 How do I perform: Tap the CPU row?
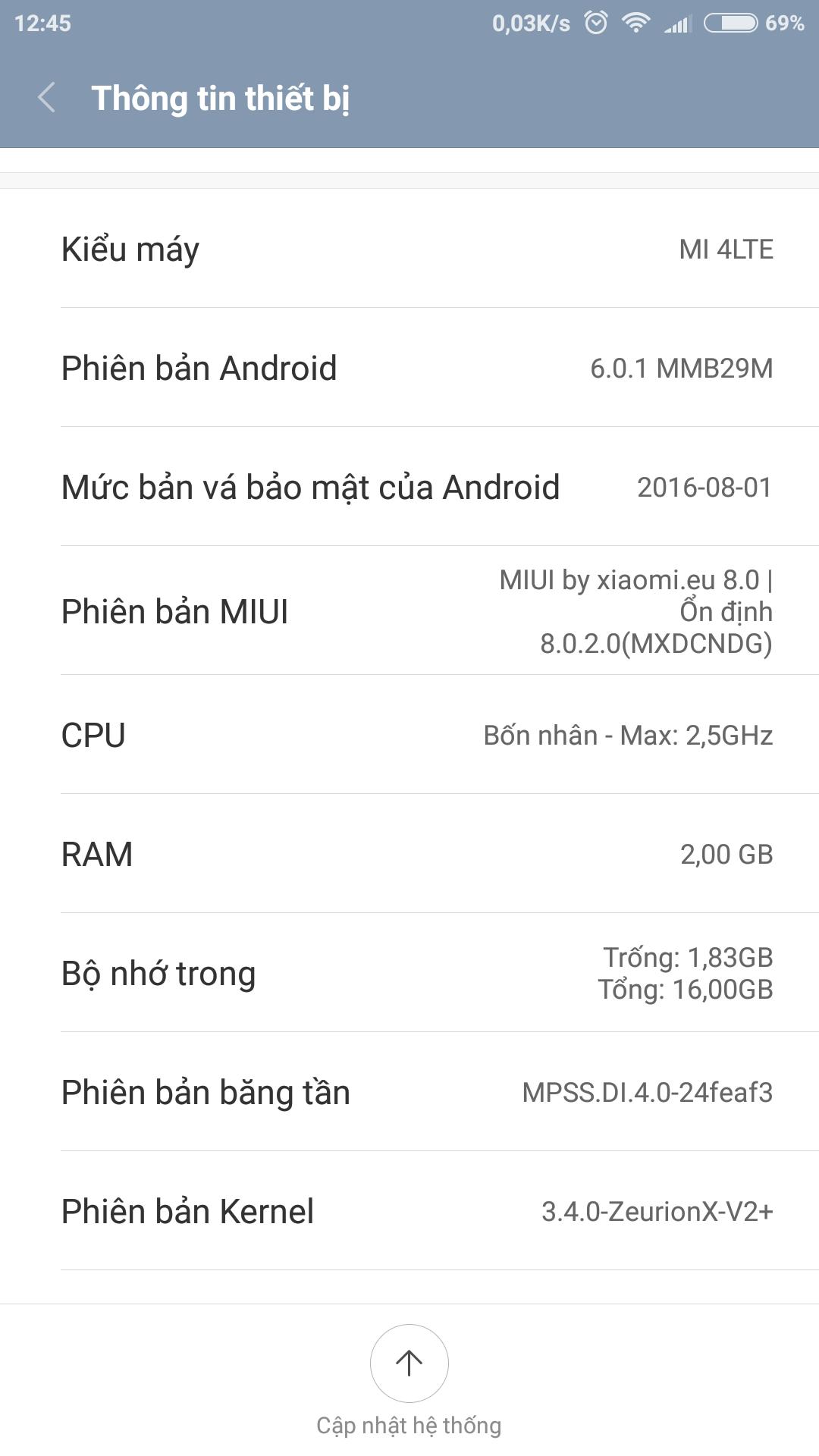point(409,735)
